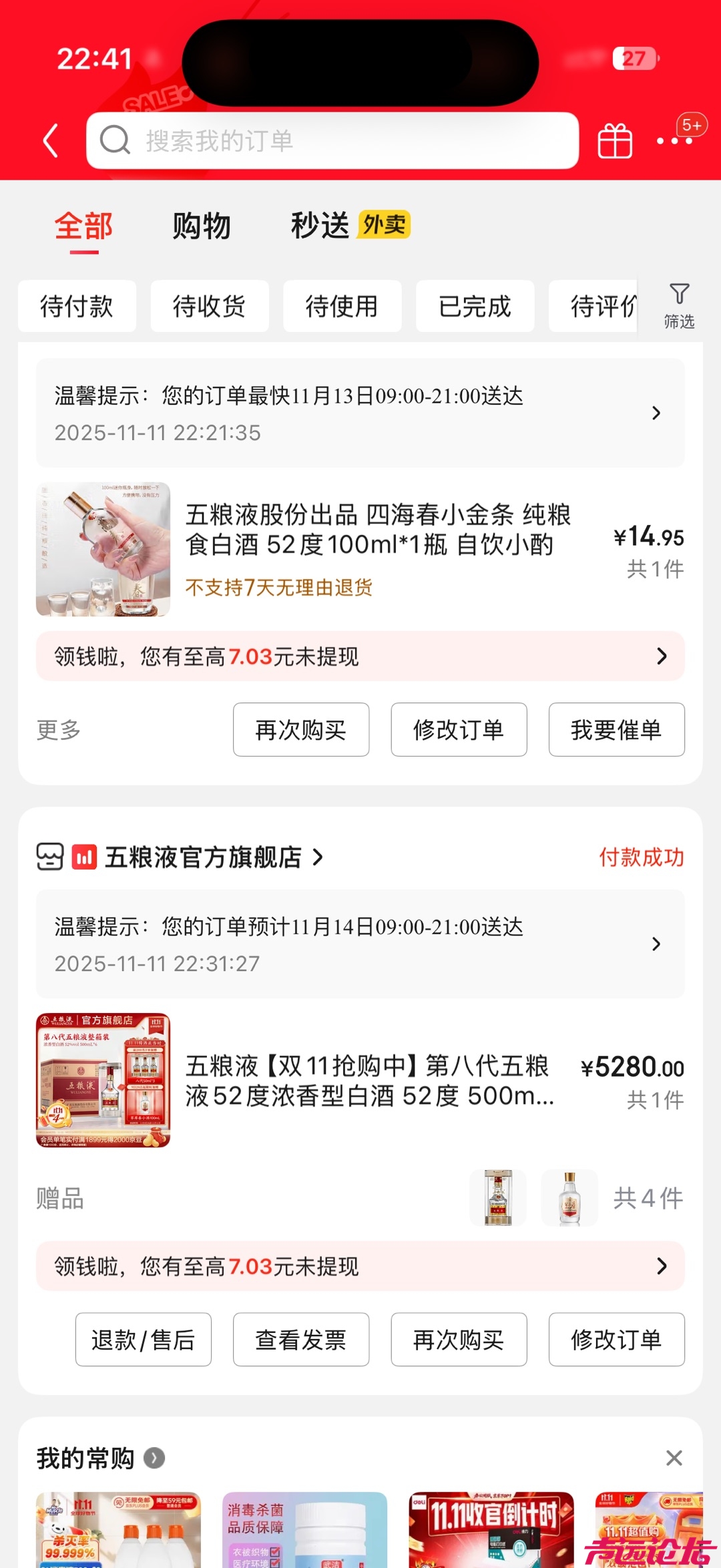721x1568 pixels.
Task: Show 已完成 orders
Action: 475,307
